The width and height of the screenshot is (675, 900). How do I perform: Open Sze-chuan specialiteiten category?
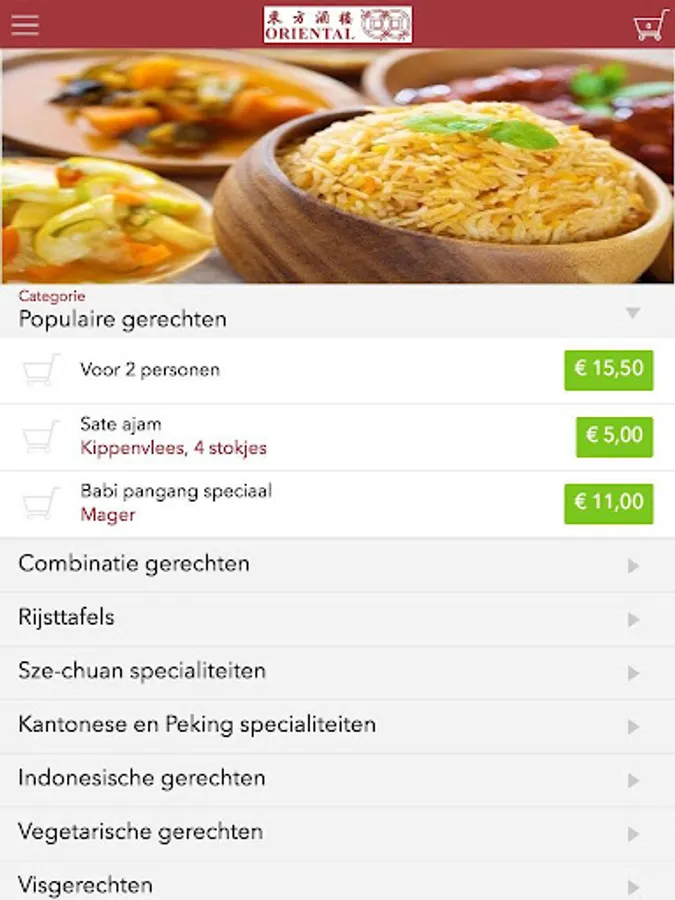tap(337, 672)
